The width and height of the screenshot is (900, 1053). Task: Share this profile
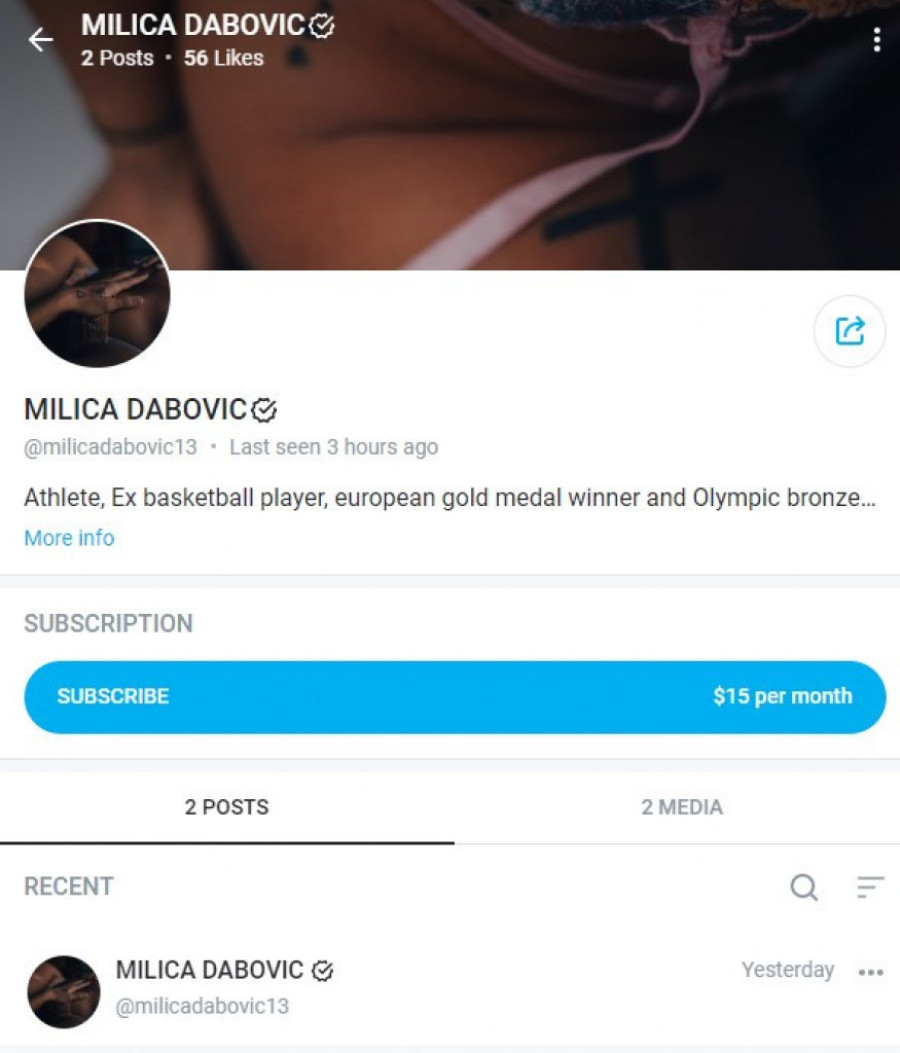click(849, 331)
